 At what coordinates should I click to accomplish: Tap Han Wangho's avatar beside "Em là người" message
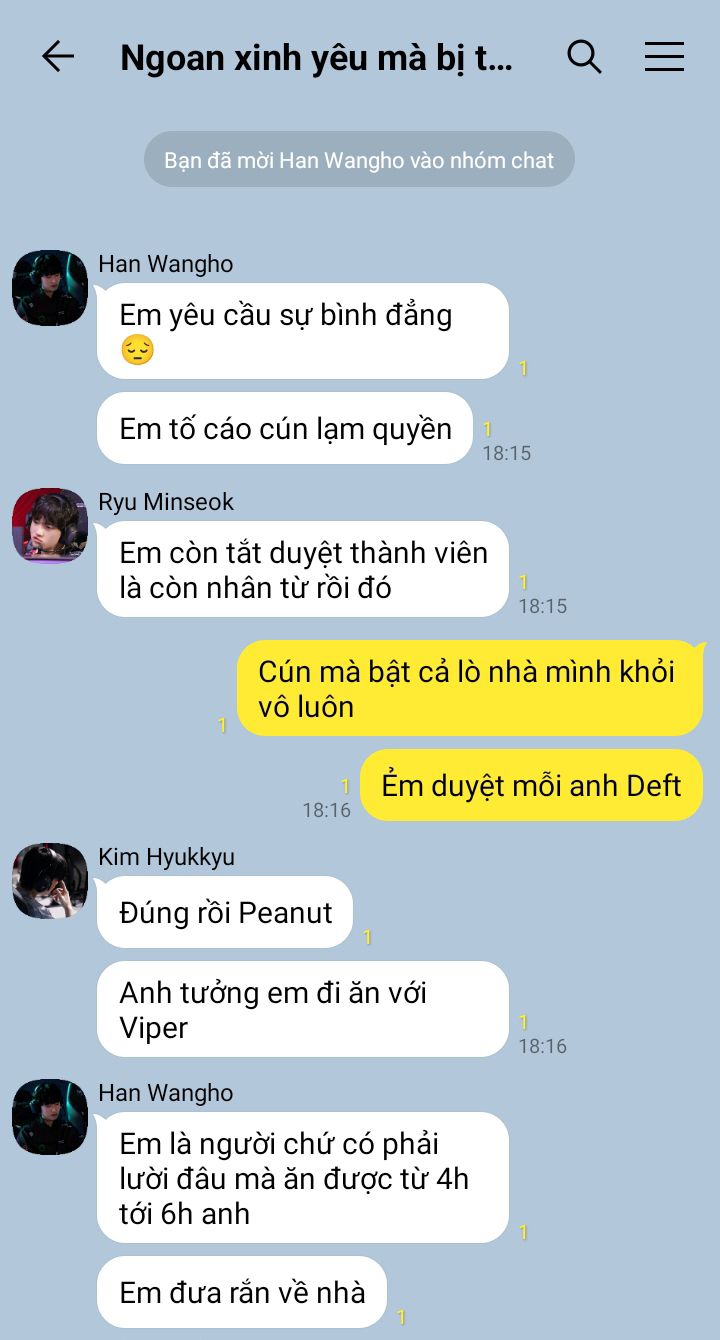pyautogui.click(x=49, y=1117)
